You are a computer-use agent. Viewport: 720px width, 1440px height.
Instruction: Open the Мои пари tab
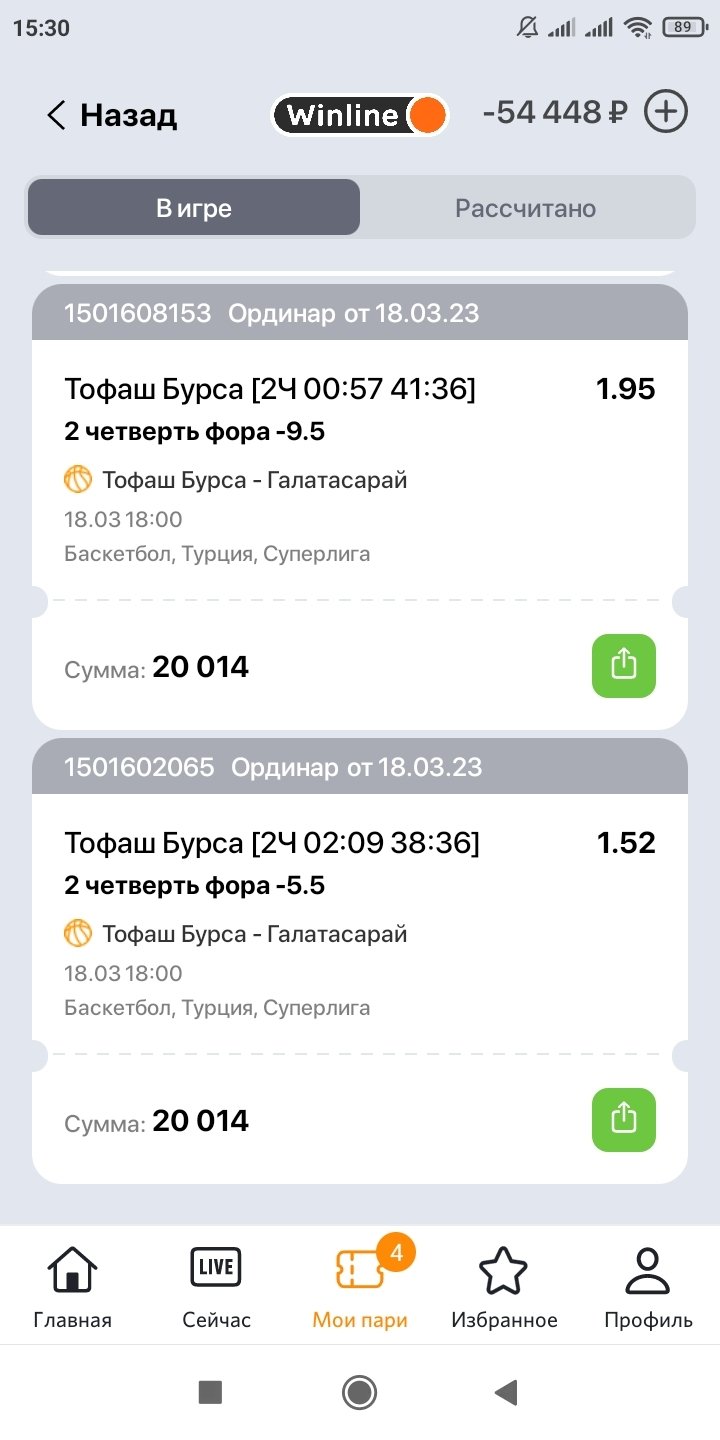pyautogui.click(x=360, y=1286)
